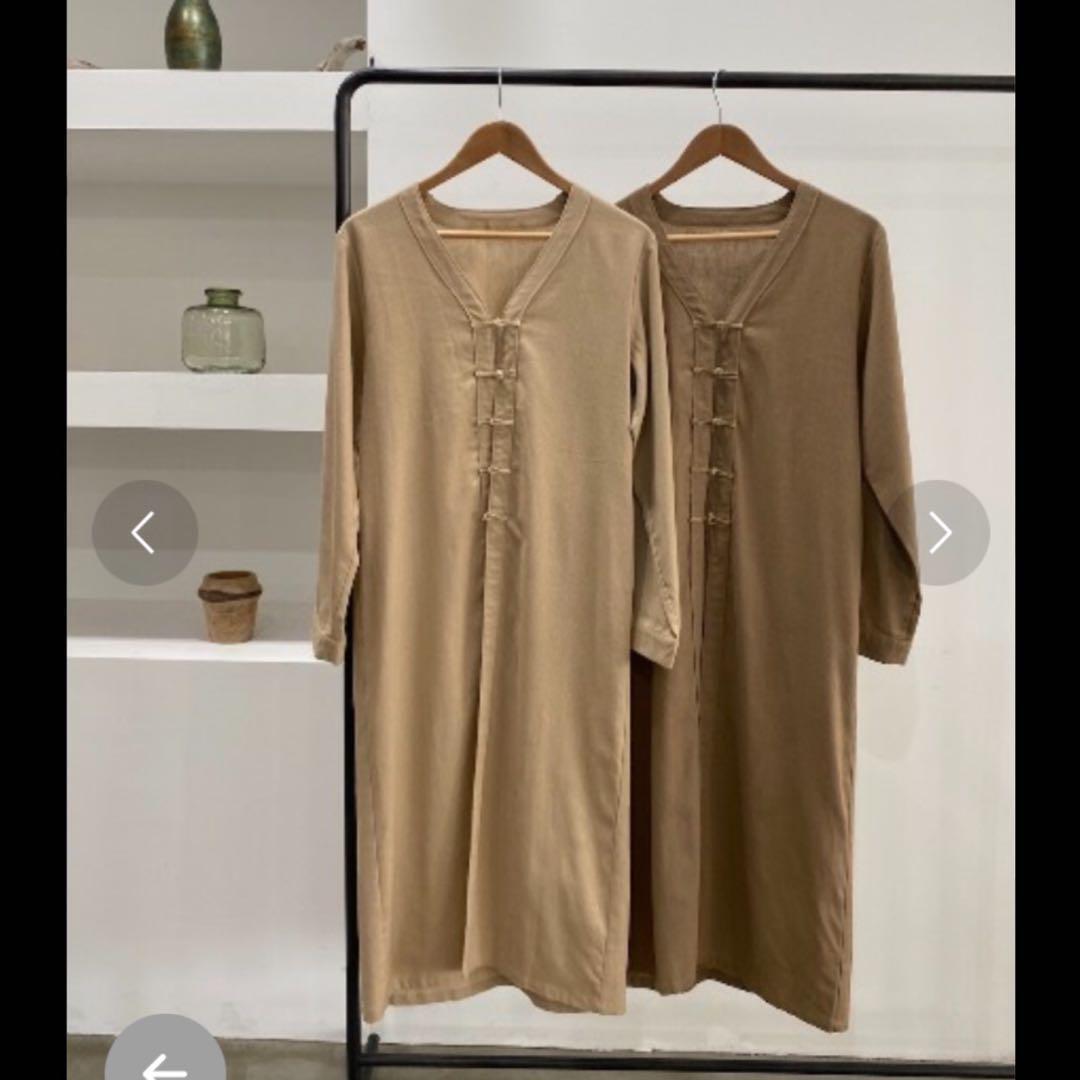
Task: Show the next product photo
Action: pos(939,533)
